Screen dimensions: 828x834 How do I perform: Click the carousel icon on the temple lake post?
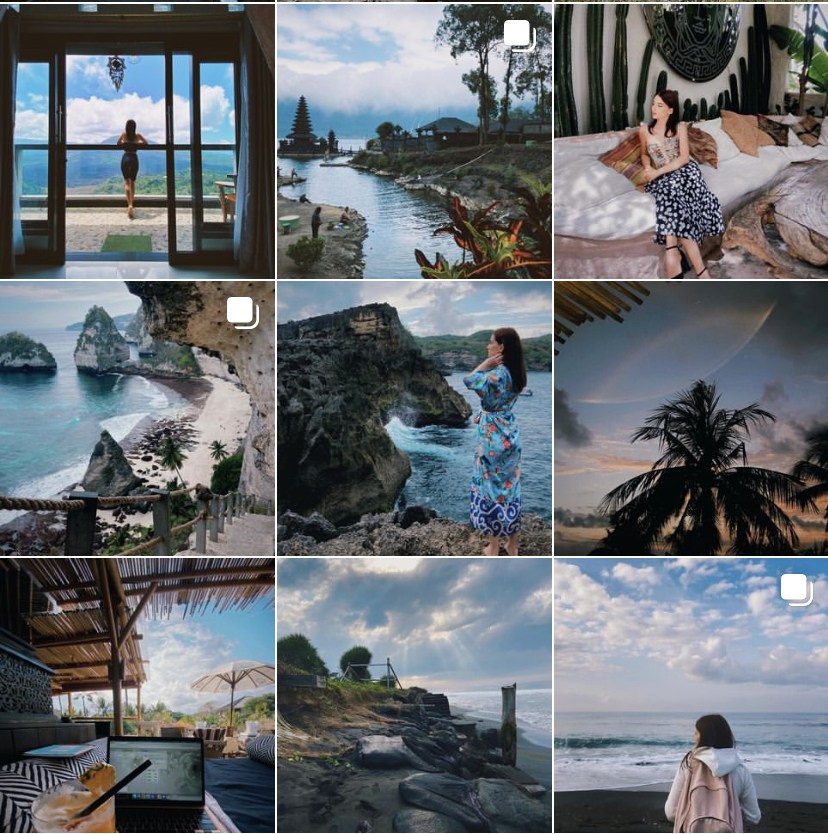(x=519, y=34)
